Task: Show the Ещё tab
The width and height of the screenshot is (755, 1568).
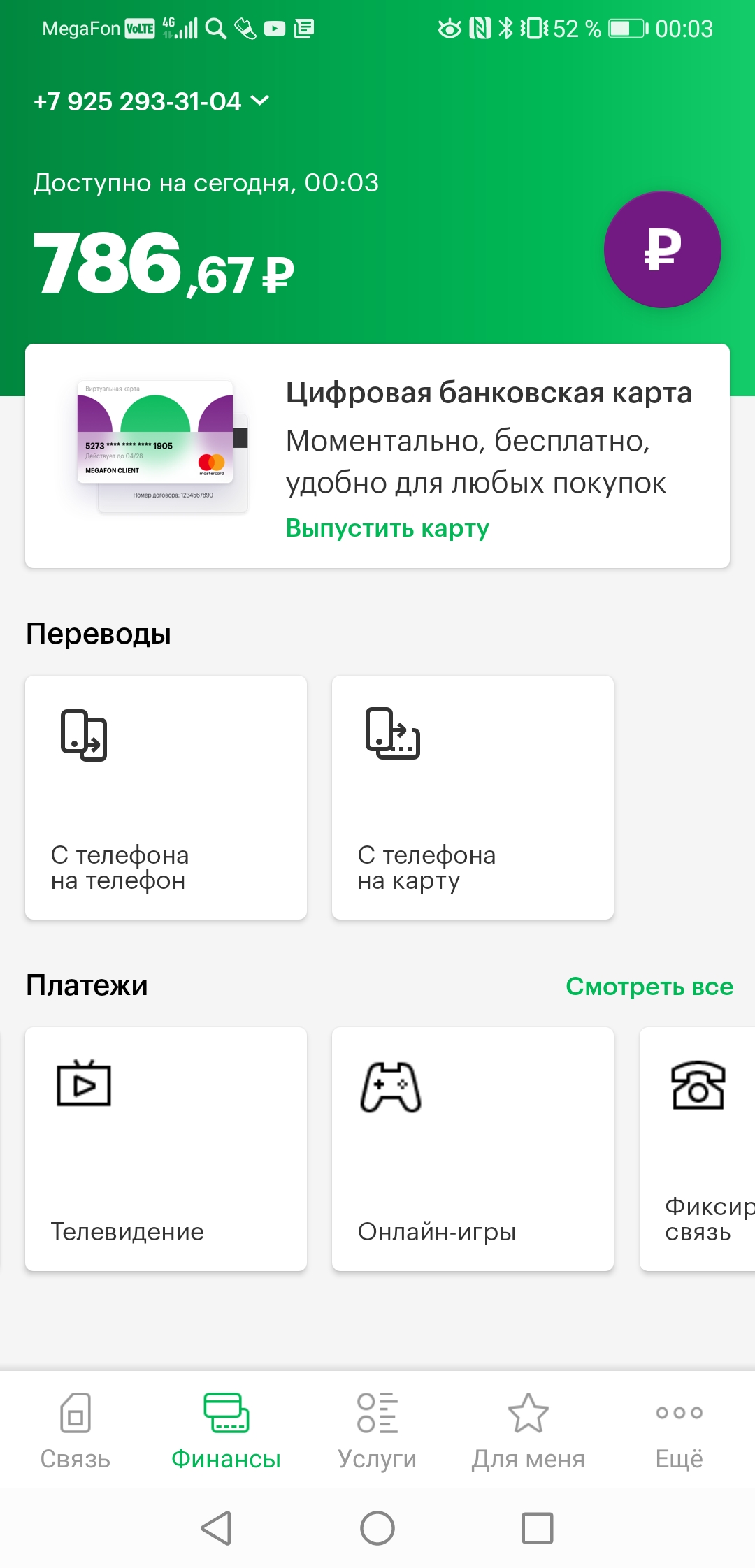Action: (679, 1430)
